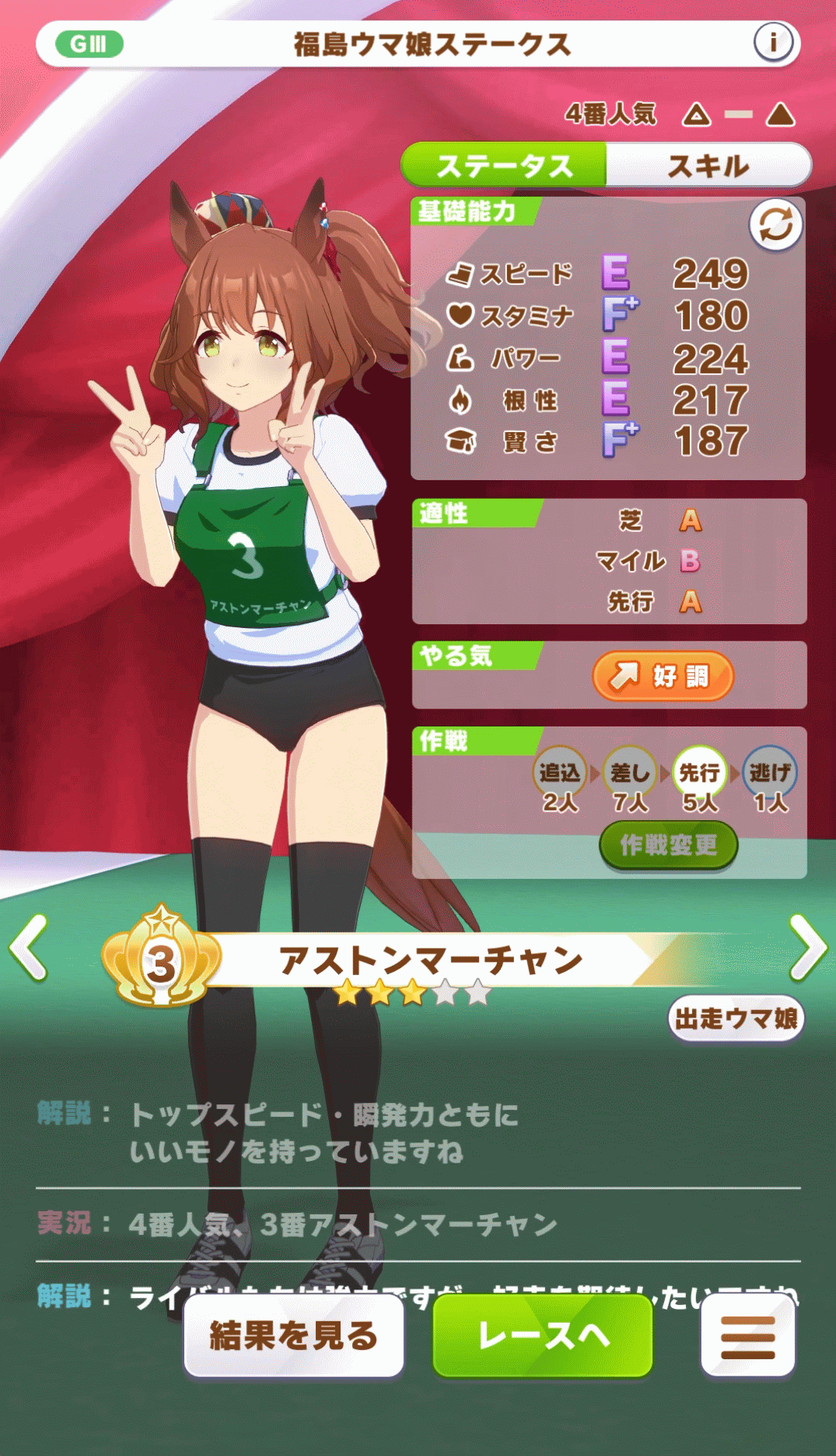The width and height of the screenshot is (836, 1456).
Task: Switch to the スキル tab
Action: point(708,165)
